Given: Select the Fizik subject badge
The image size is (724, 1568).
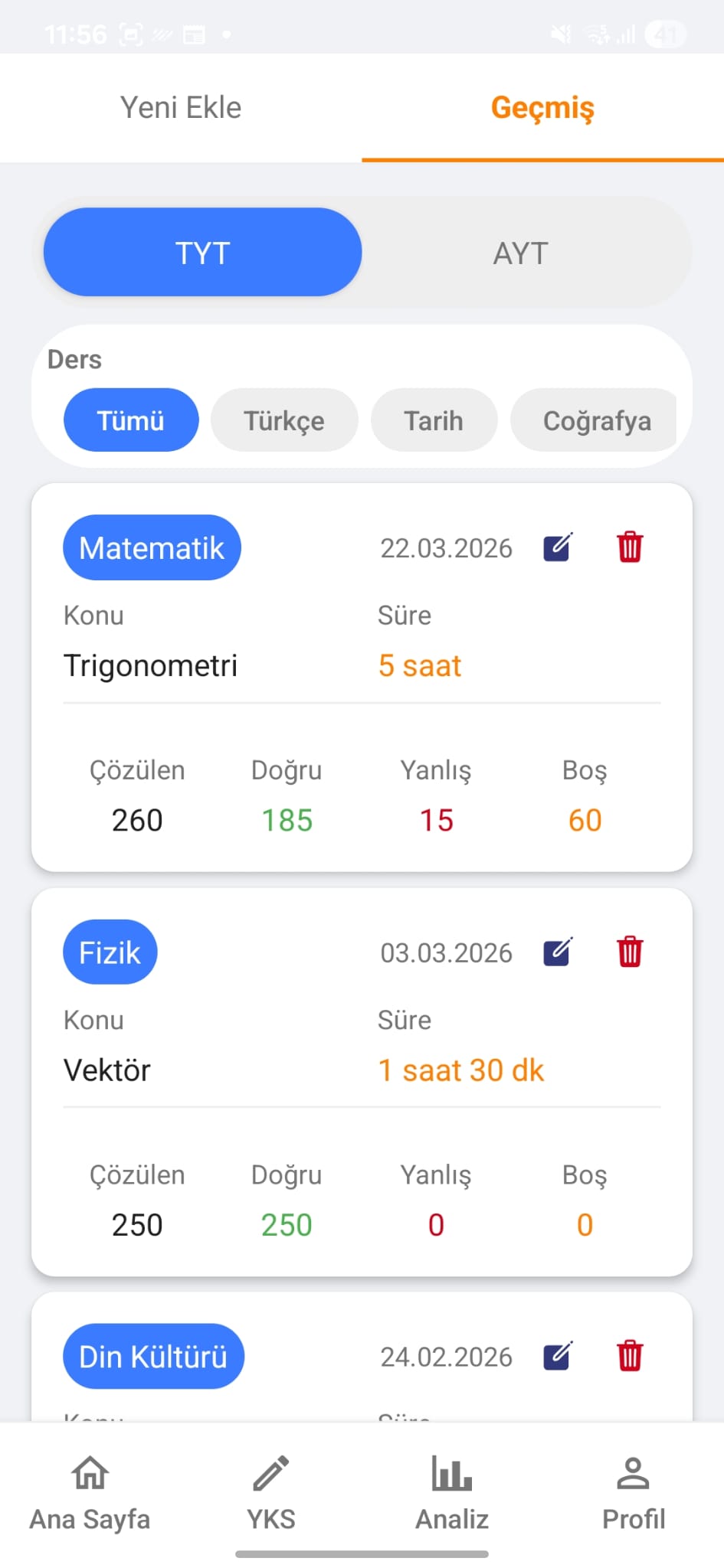Looking at the screenshot, I should (110, 952).
